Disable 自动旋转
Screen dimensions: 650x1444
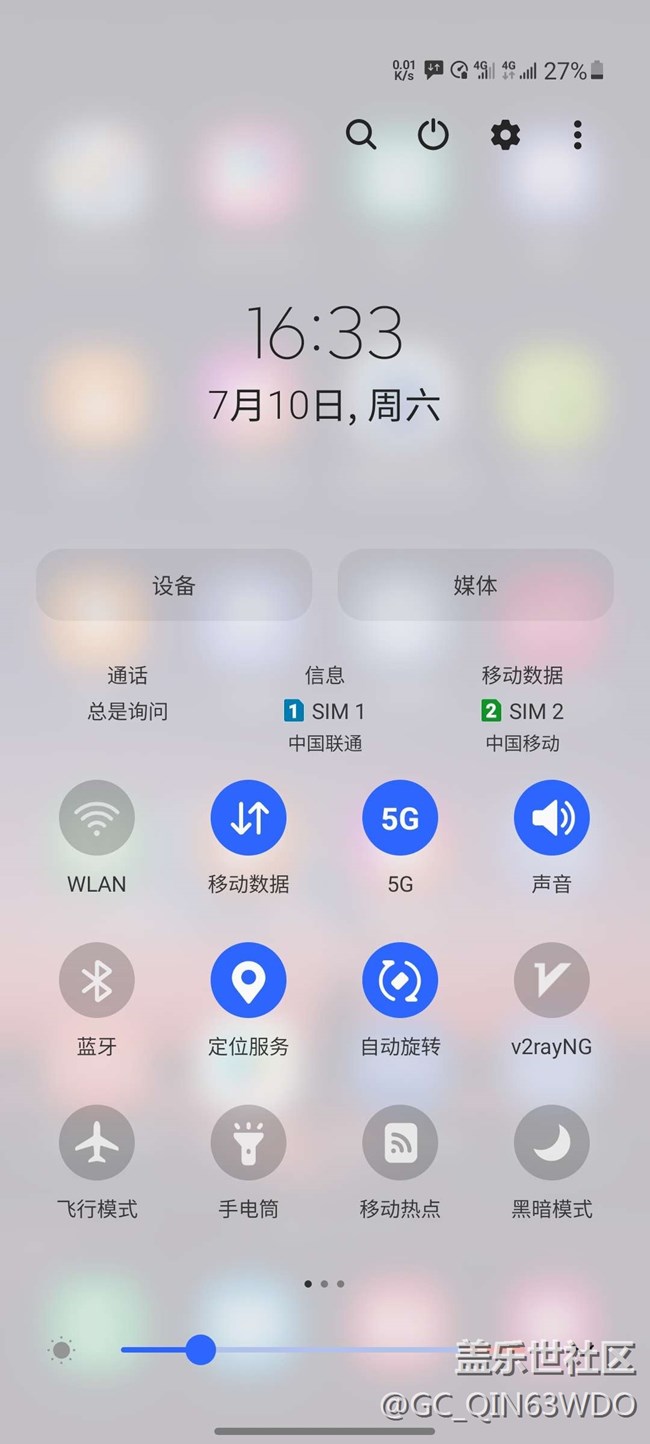pos(400,981)
